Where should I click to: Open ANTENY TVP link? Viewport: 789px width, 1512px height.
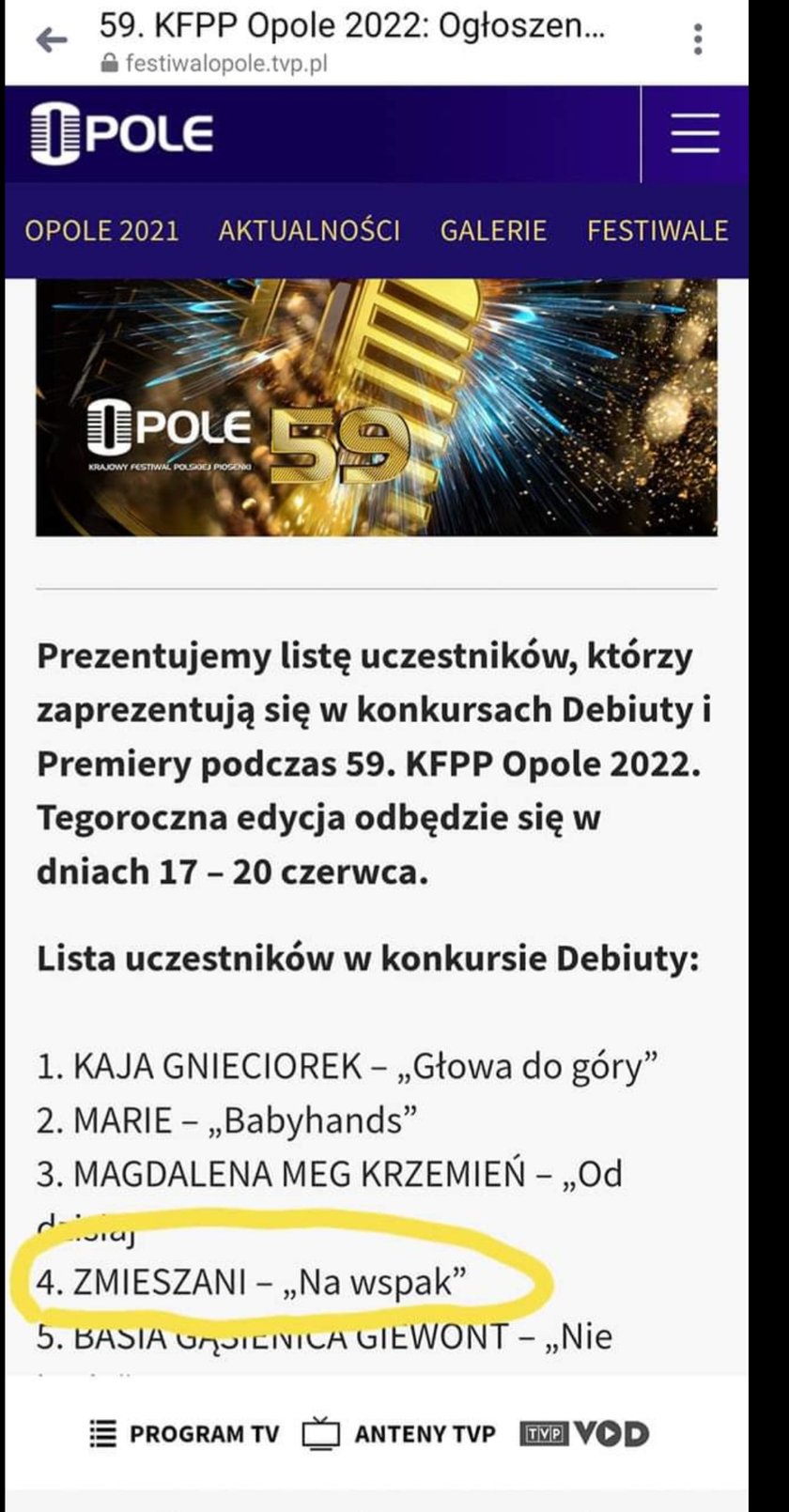tap(399, 1434)
